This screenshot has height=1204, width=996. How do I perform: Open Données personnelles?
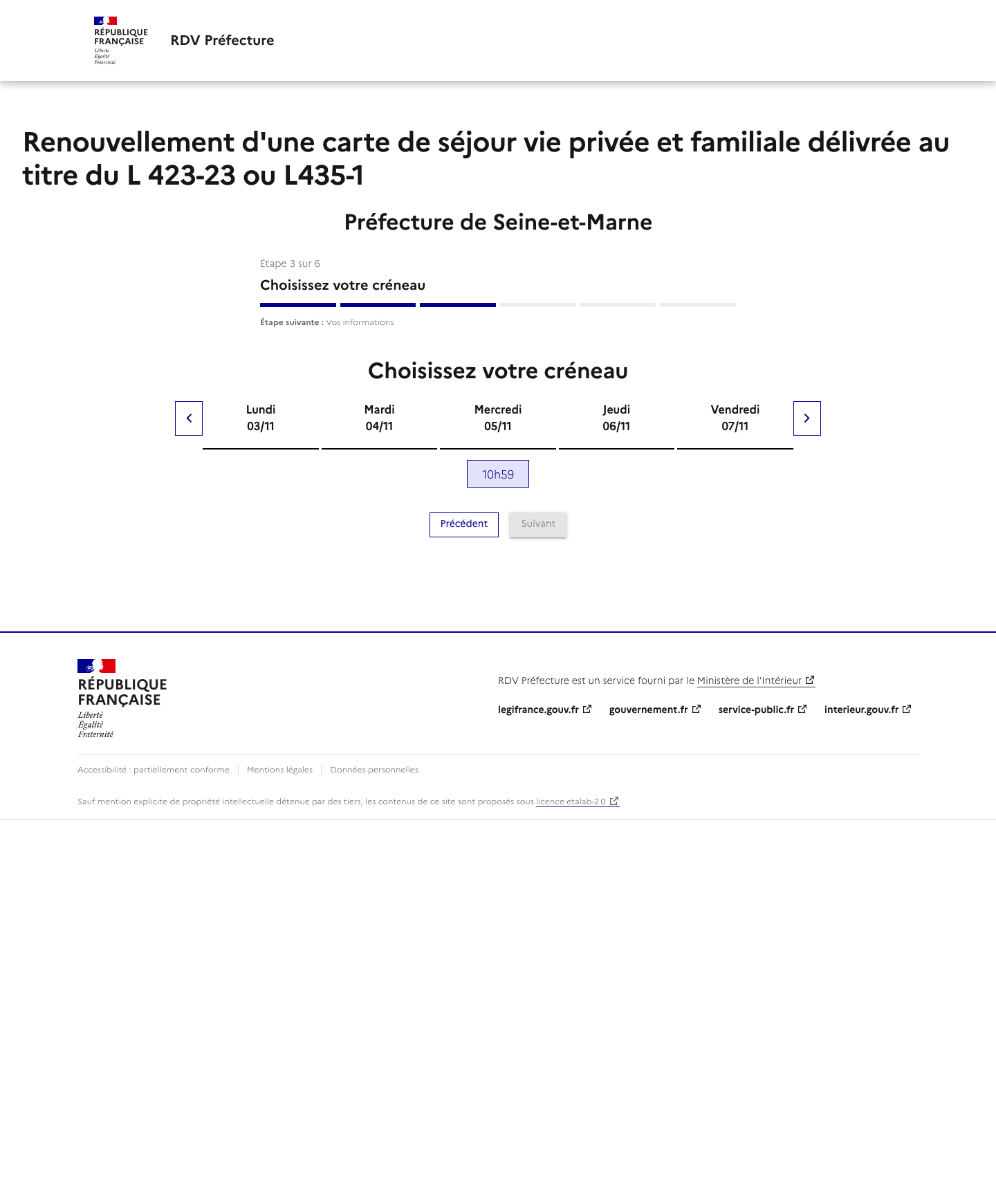coord(374,770)
